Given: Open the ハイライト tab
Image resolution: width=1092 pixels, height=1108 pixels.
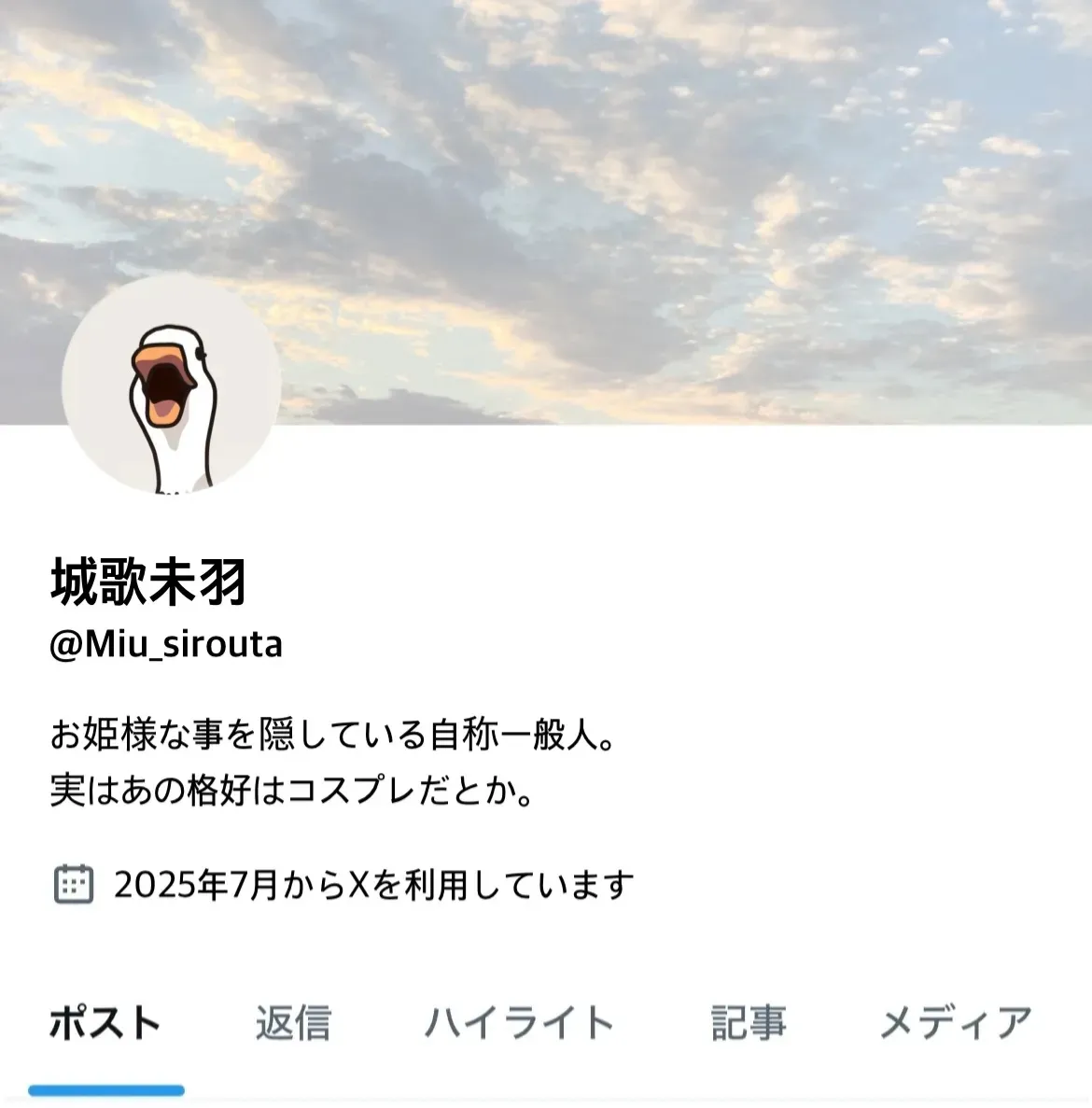Looking at the screenshot, I should (520, 1022).
